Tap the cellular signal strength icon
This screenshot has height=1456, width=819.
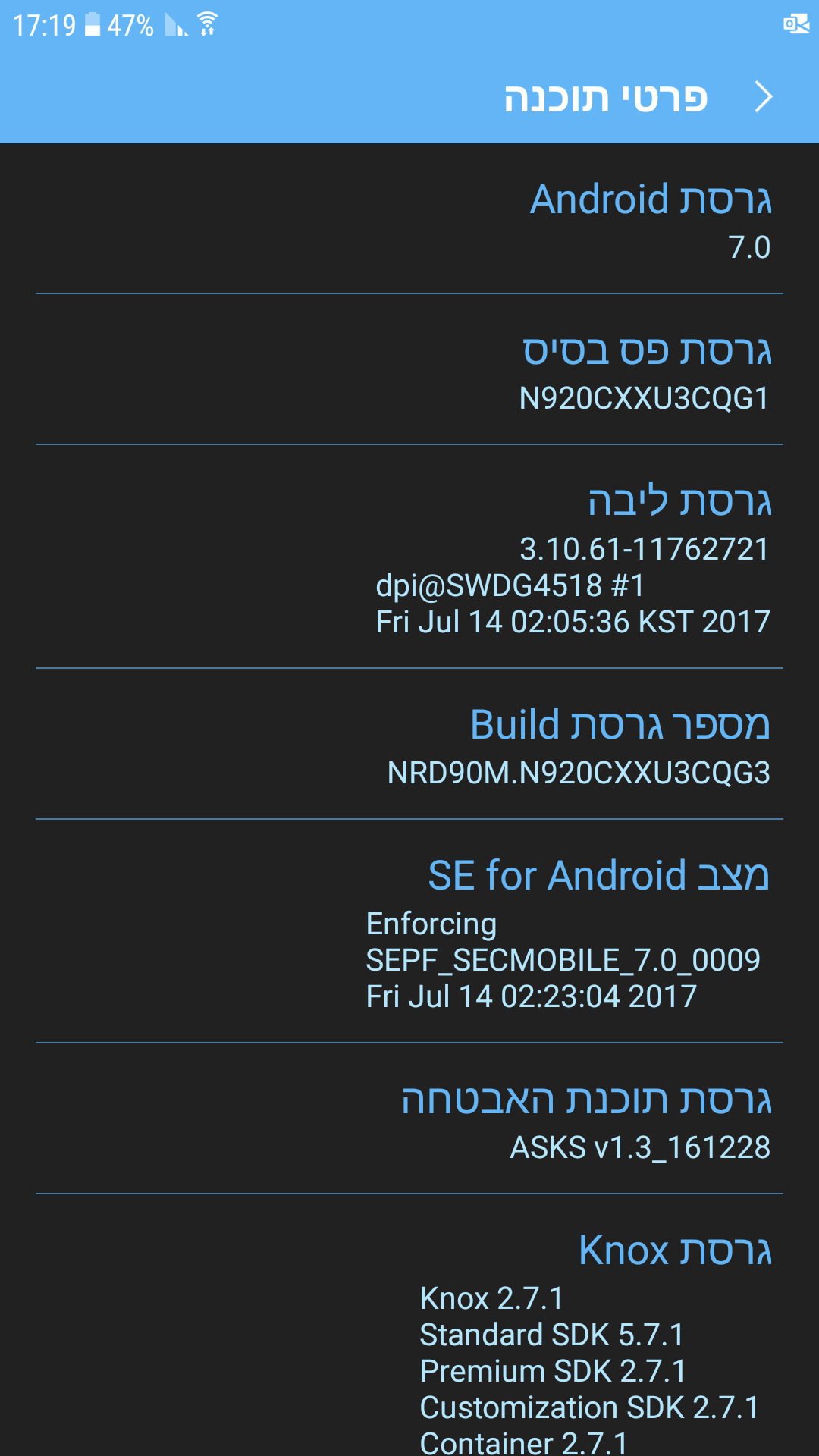(x=171, y=25)
